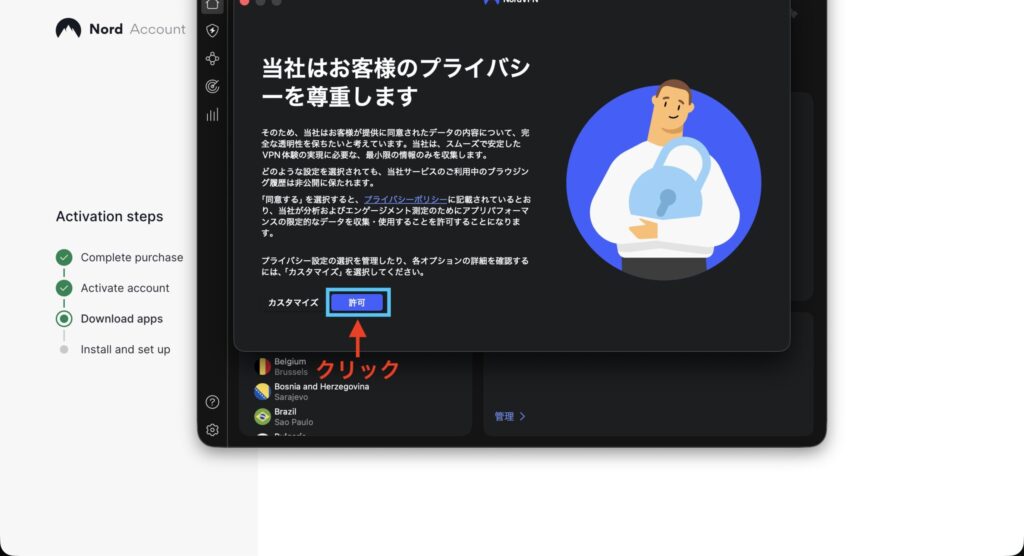Open the settings gear icon

[x=212, y=430]
